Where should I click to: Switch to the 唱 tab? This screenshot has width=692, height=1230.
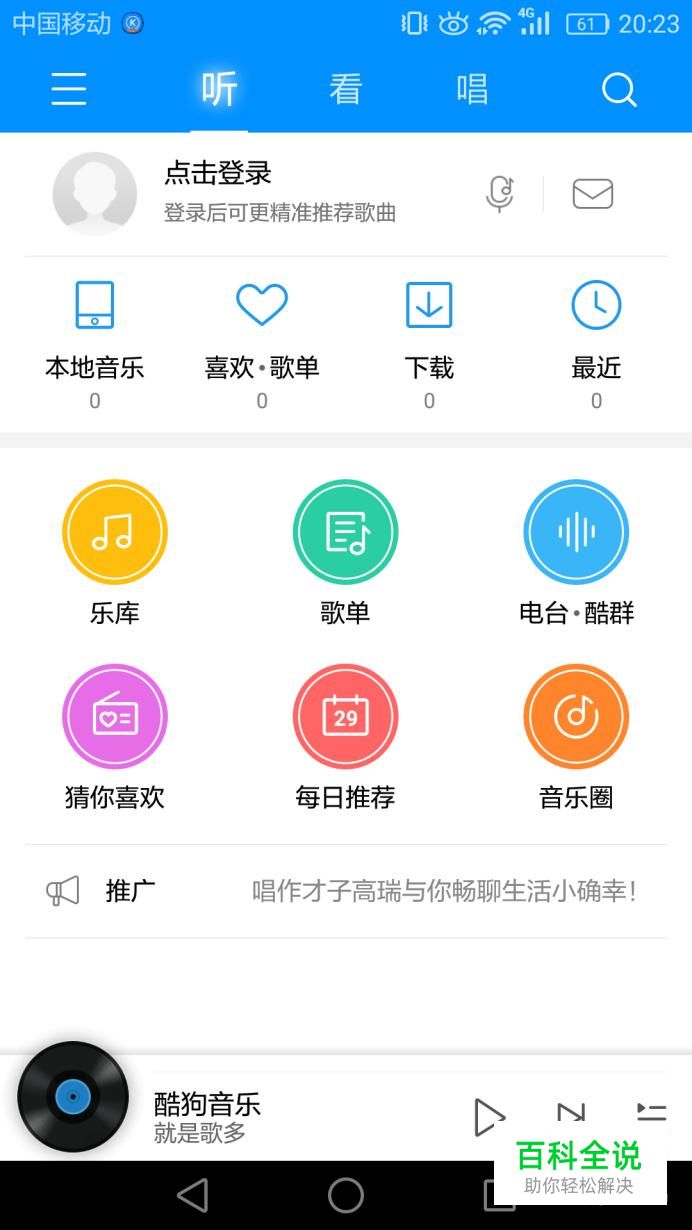tap(472, 90)
